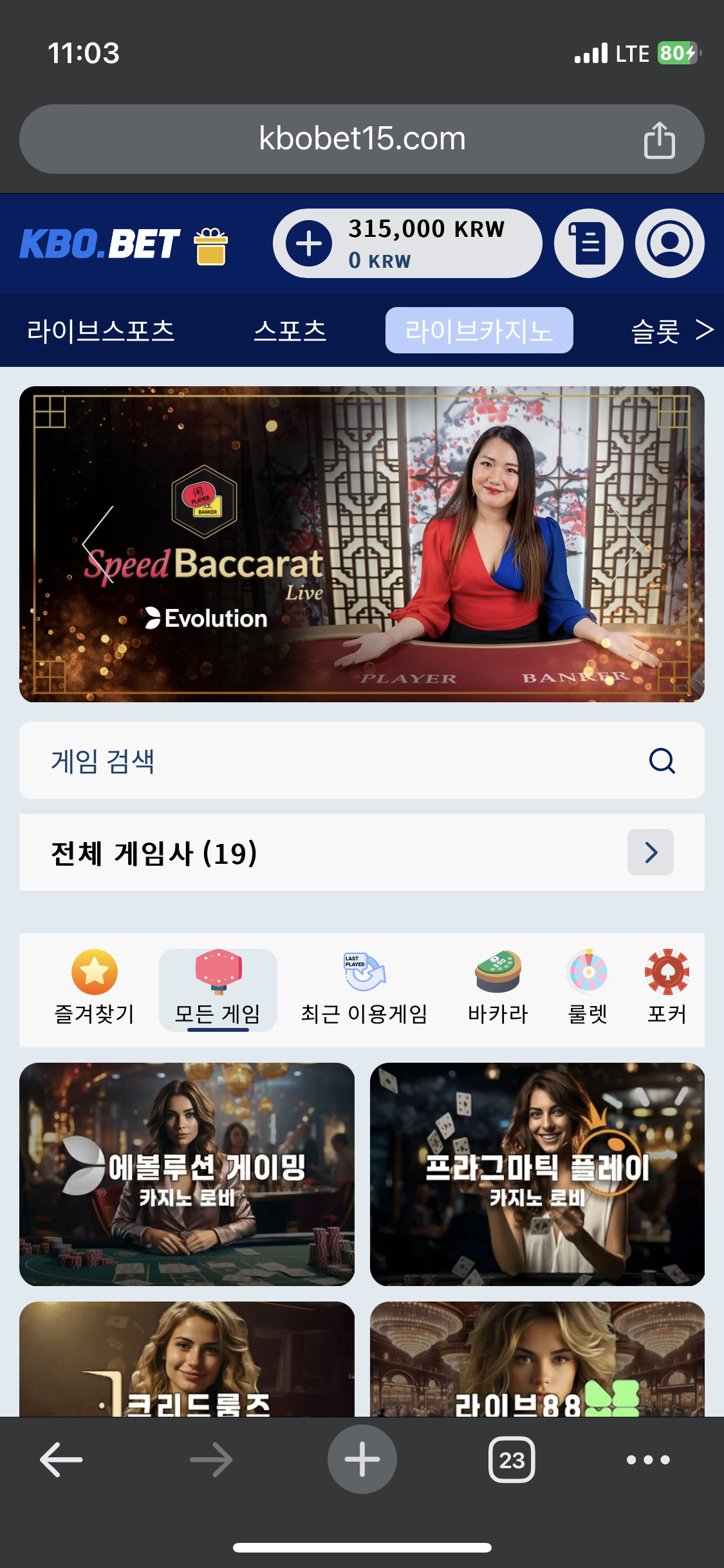Image resolution: width=724 pixels, height=1568 pixels.
Task: Switch to the 라이브스포츠 tab
Action: pyautogui.click(x=101, y=330)
